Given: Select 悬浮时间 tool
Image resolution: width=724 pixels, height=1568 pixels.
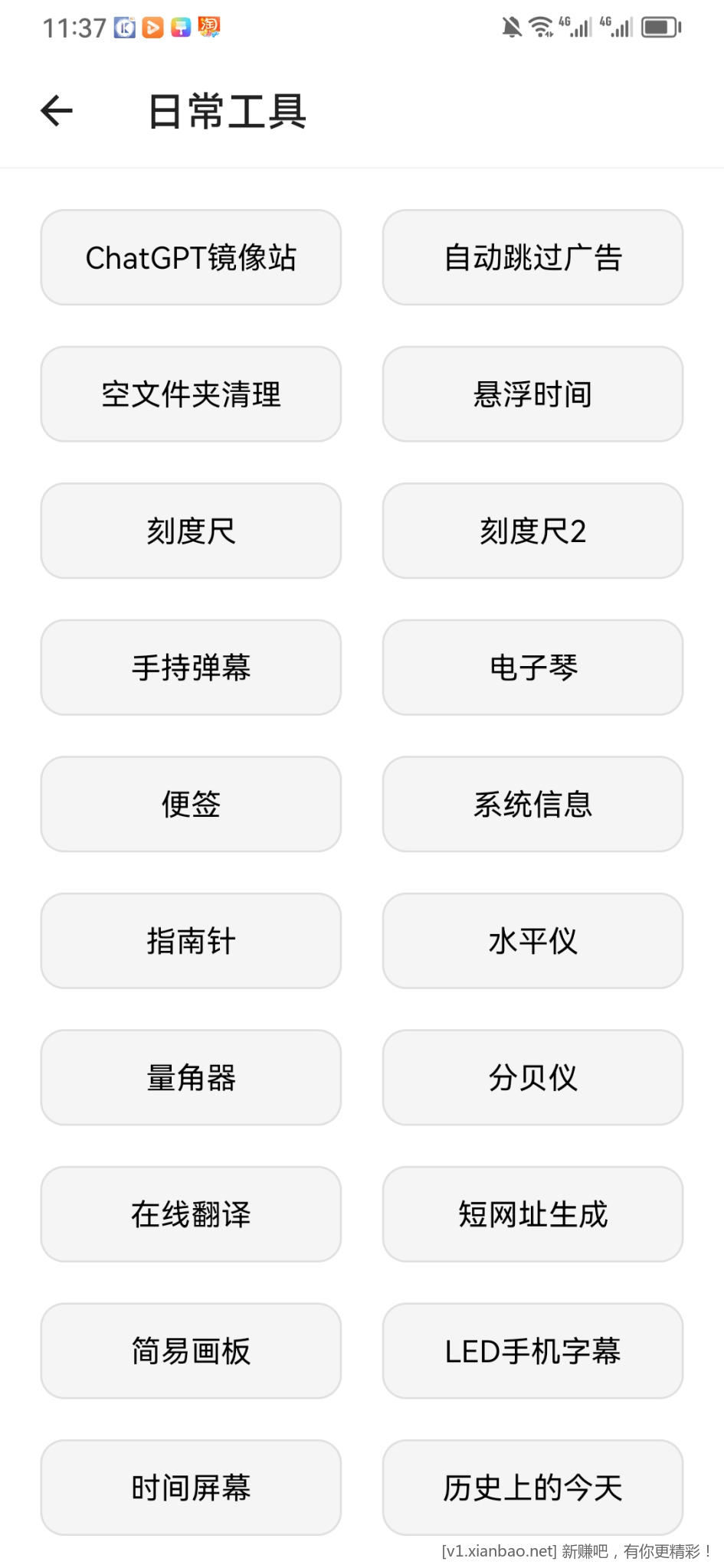Looking at the screenshot, I should 532,394.
